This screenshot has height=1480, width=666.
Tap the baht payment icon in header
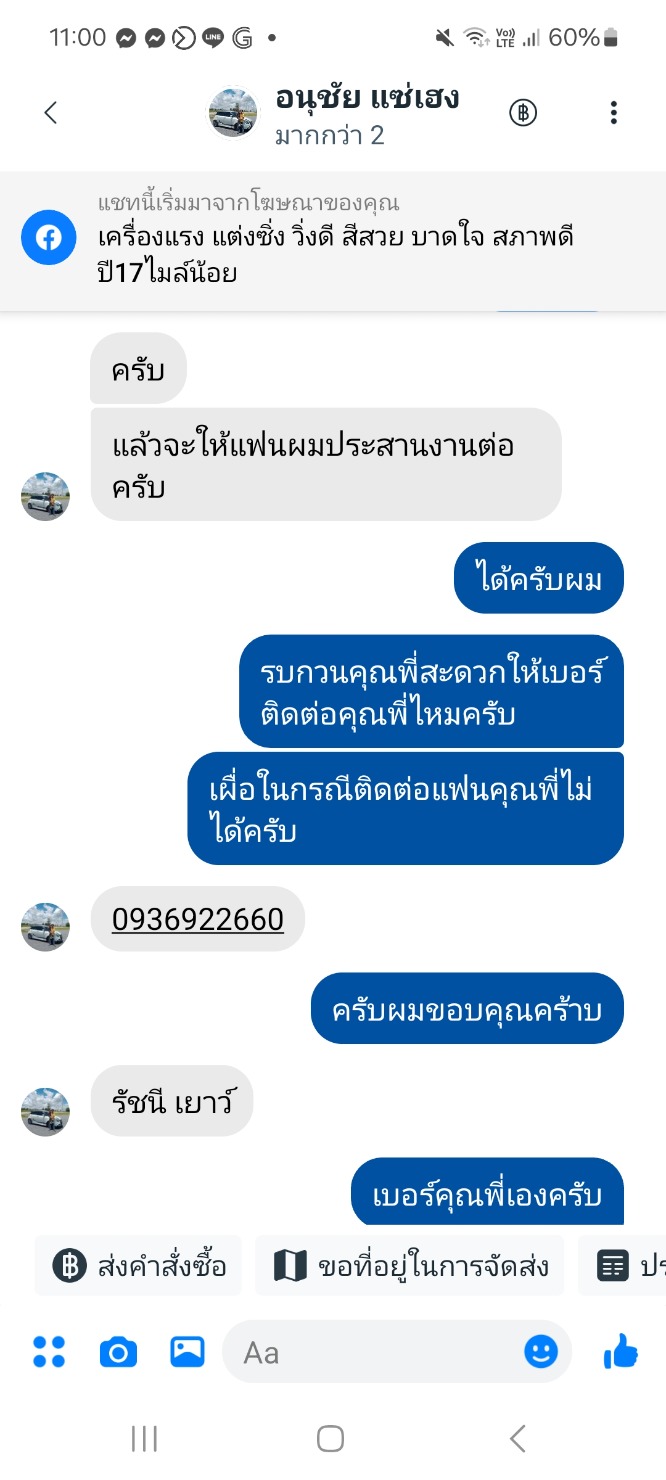point(523,113)
